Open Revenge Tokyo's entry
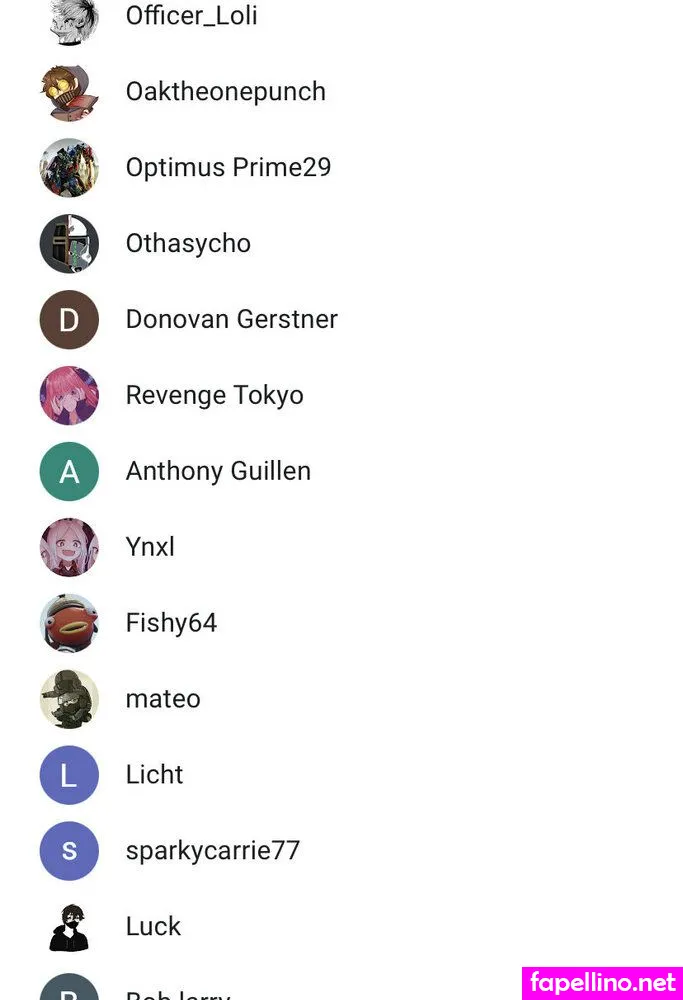The width and height of the screenshot is (683, 1000). pyautogui.click(x=214, y=396)
